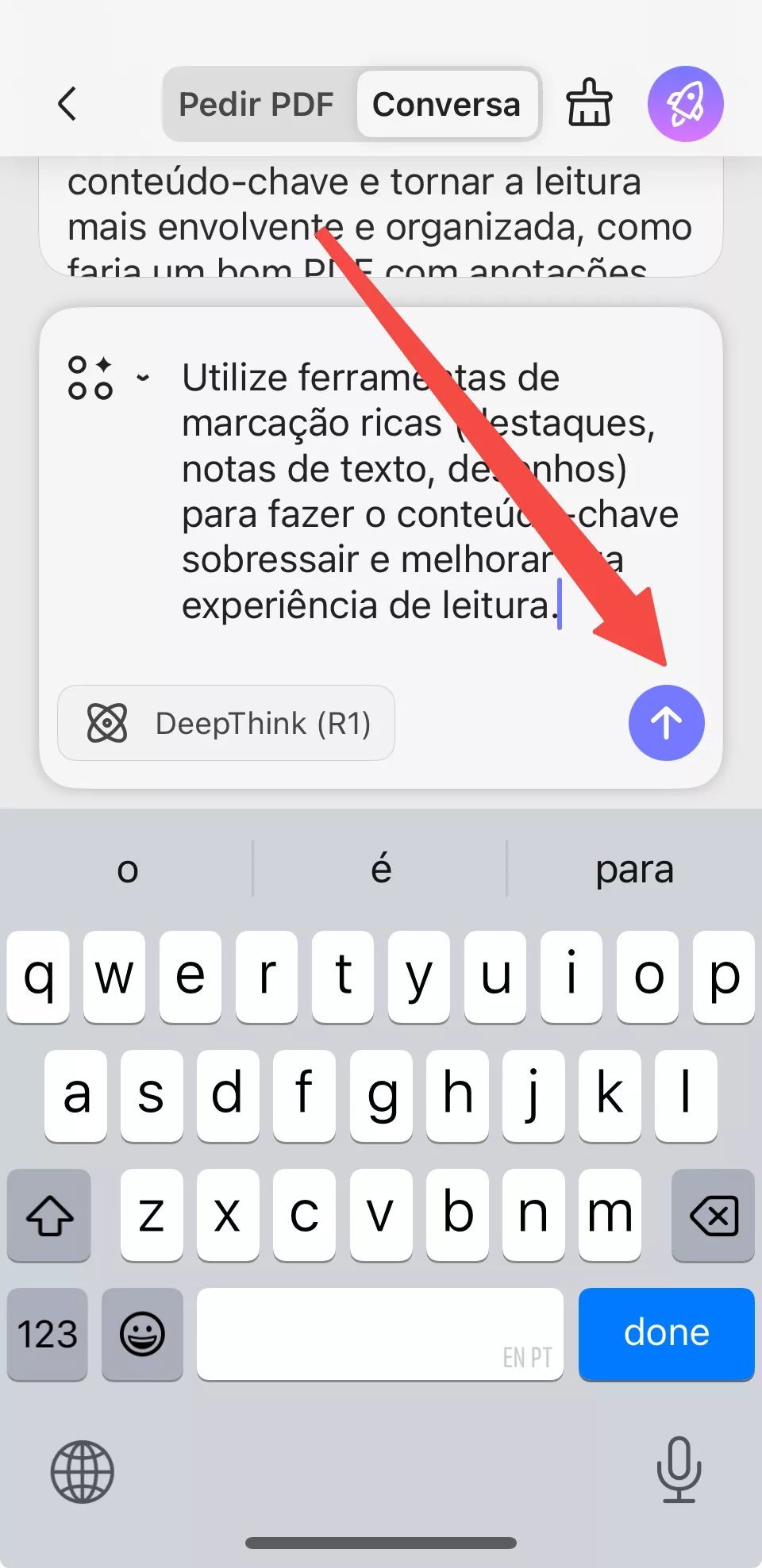This screenshot has height=1568, width=762.
Task: Tap the purple rocket upgrade icon
Action: click(685, 102)
